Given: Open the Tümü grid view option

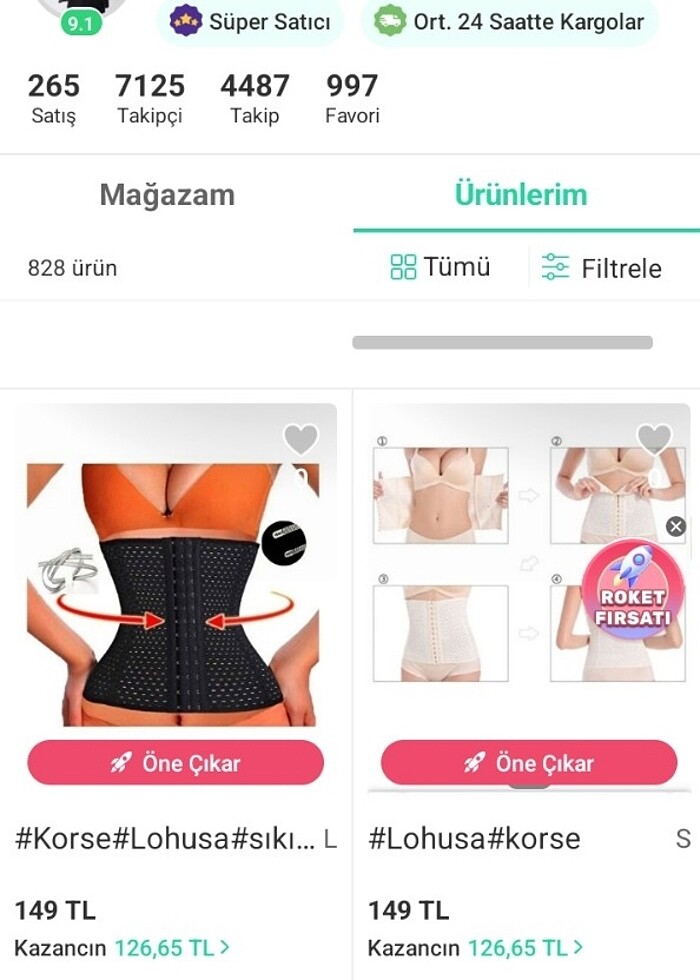Looking at the screenshot, I should click(x=441, y=267).
